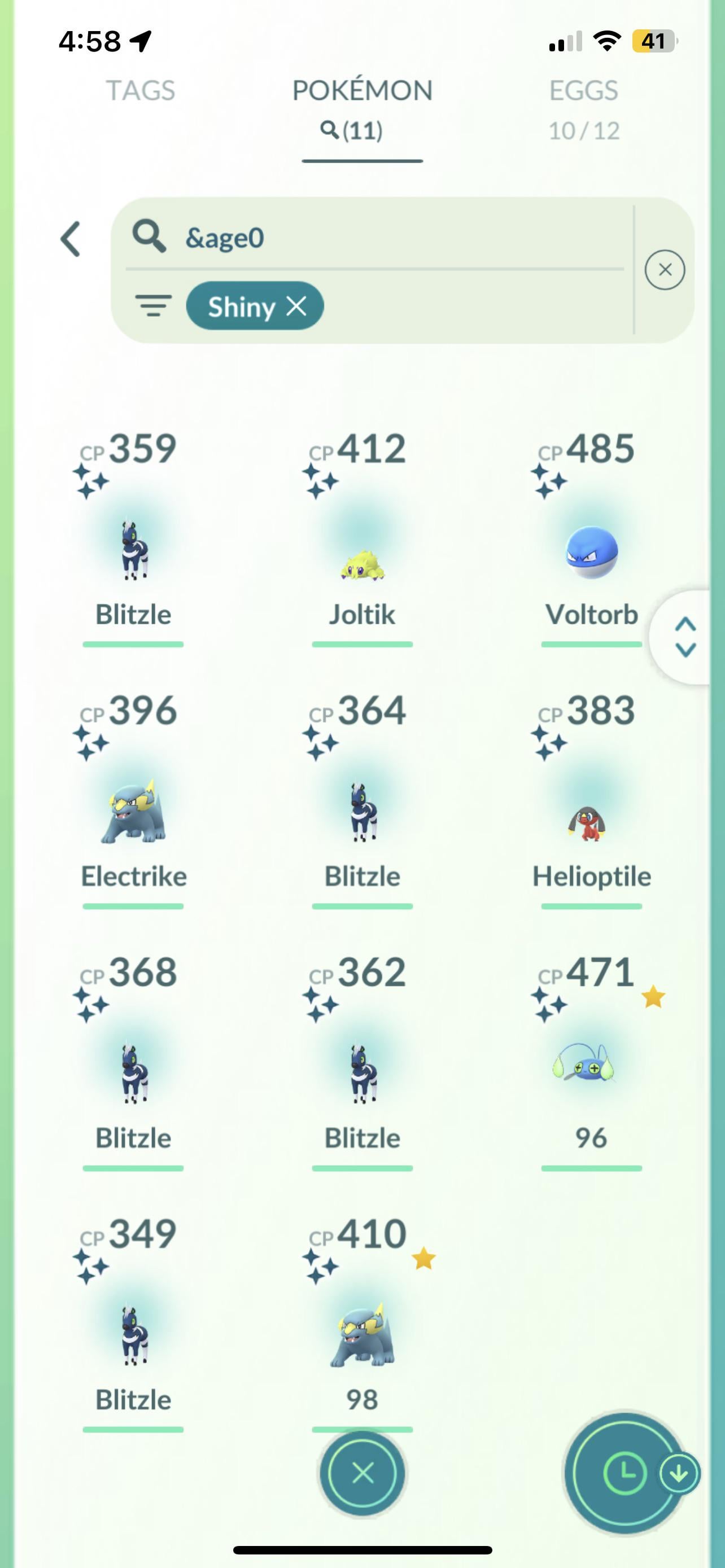Go back with the left arrow
725x1568 pixels.
tap(71, 239)
